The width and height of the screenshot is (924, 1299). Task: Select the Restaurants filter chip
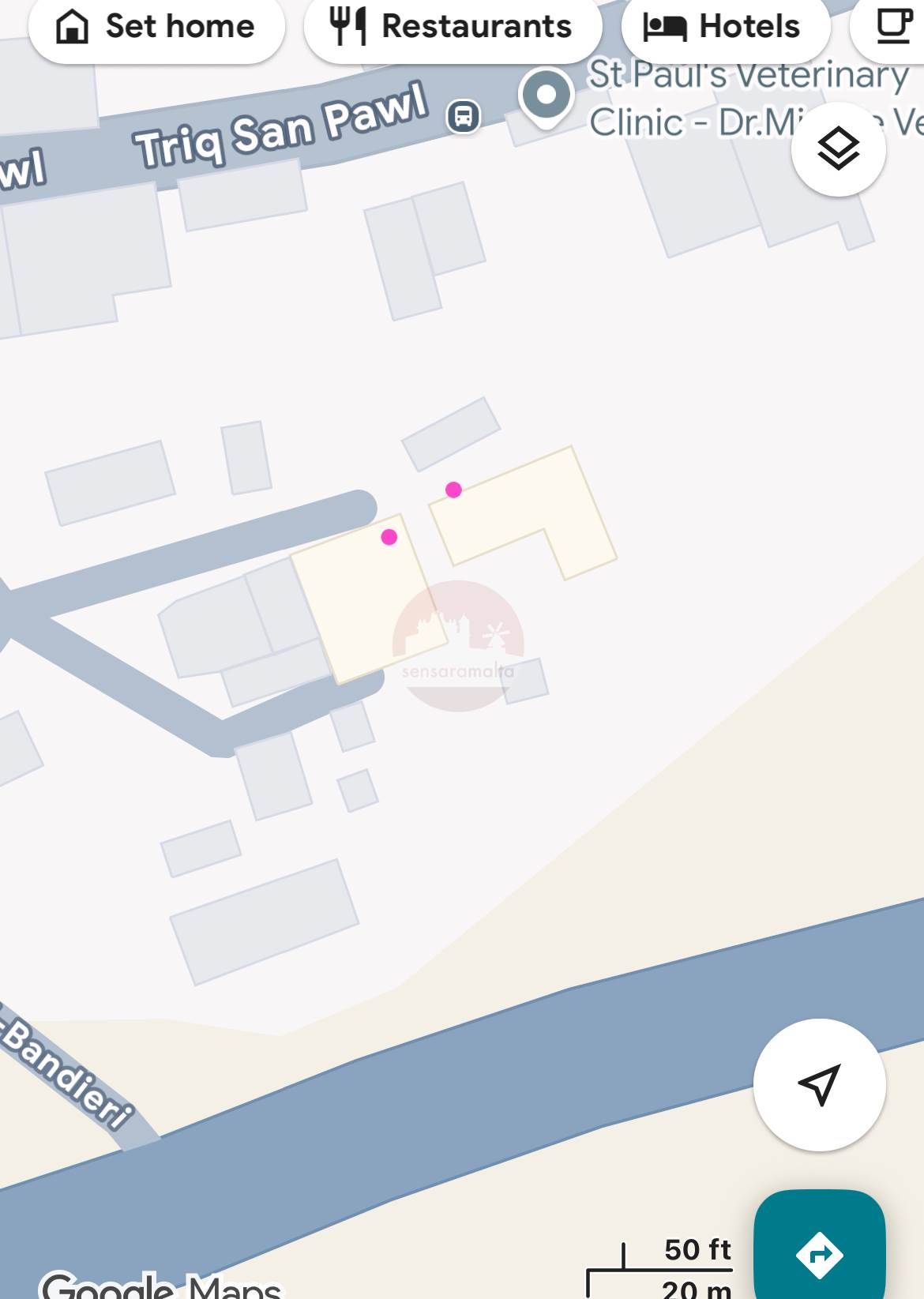point(452,28)
